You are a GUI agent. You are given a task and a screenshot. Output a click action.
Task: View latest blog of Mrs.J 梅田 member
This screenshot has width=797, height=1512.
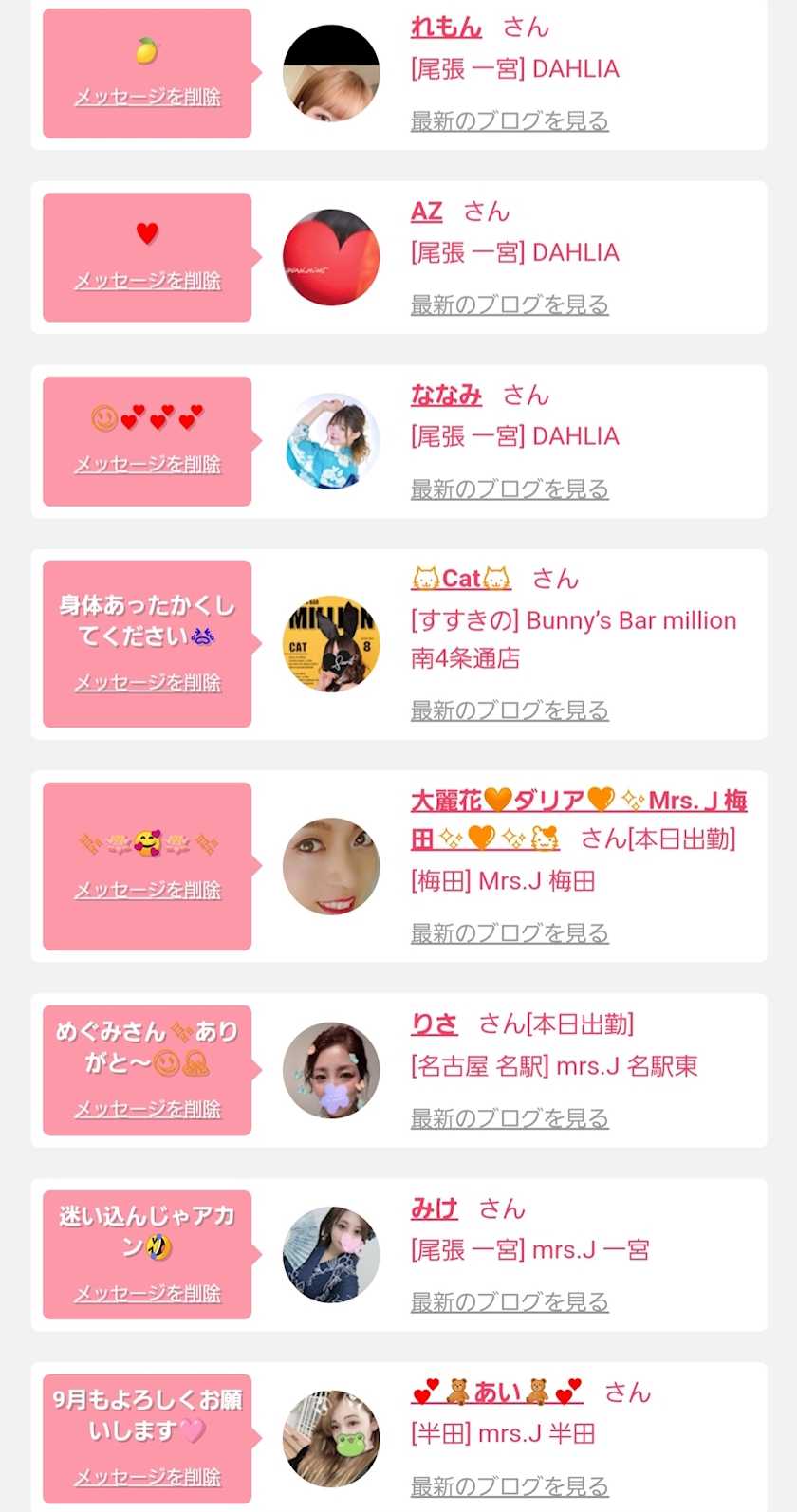tap(510, 933)
